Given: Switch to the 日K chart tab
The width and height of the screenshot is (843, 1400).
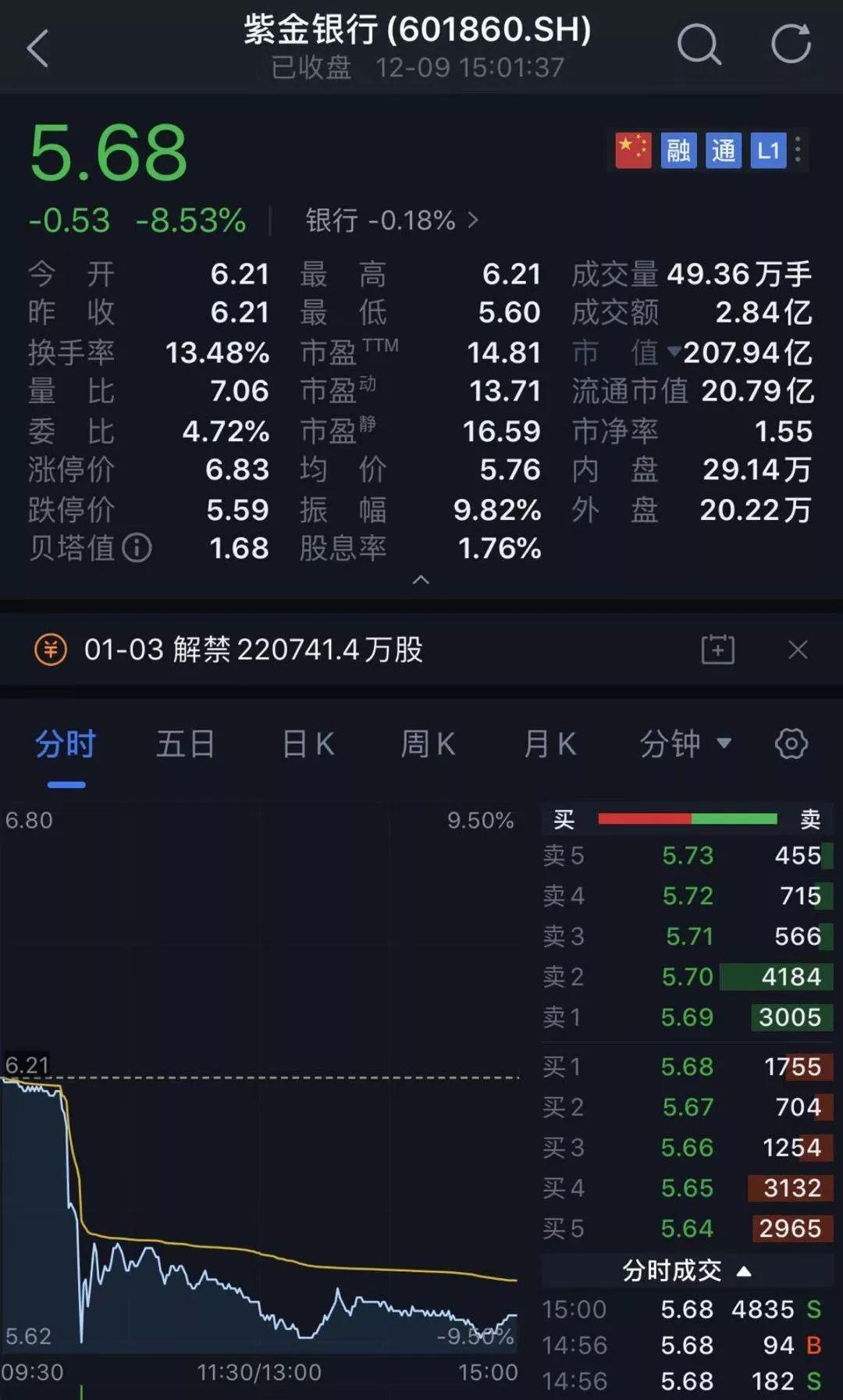Looking at the screenshot, I should tap(308, 744).
